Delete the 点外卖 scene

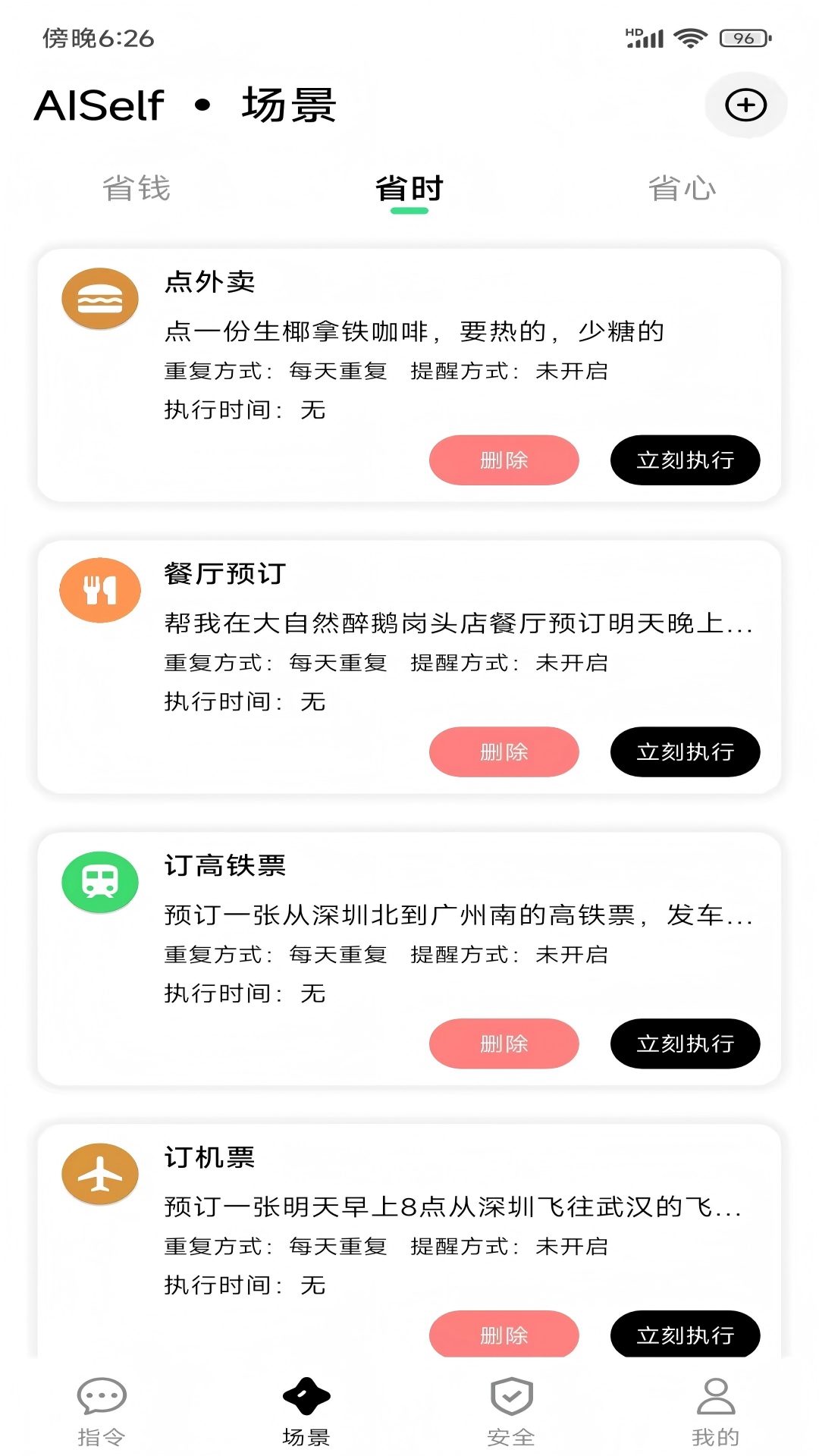(504, 460)
